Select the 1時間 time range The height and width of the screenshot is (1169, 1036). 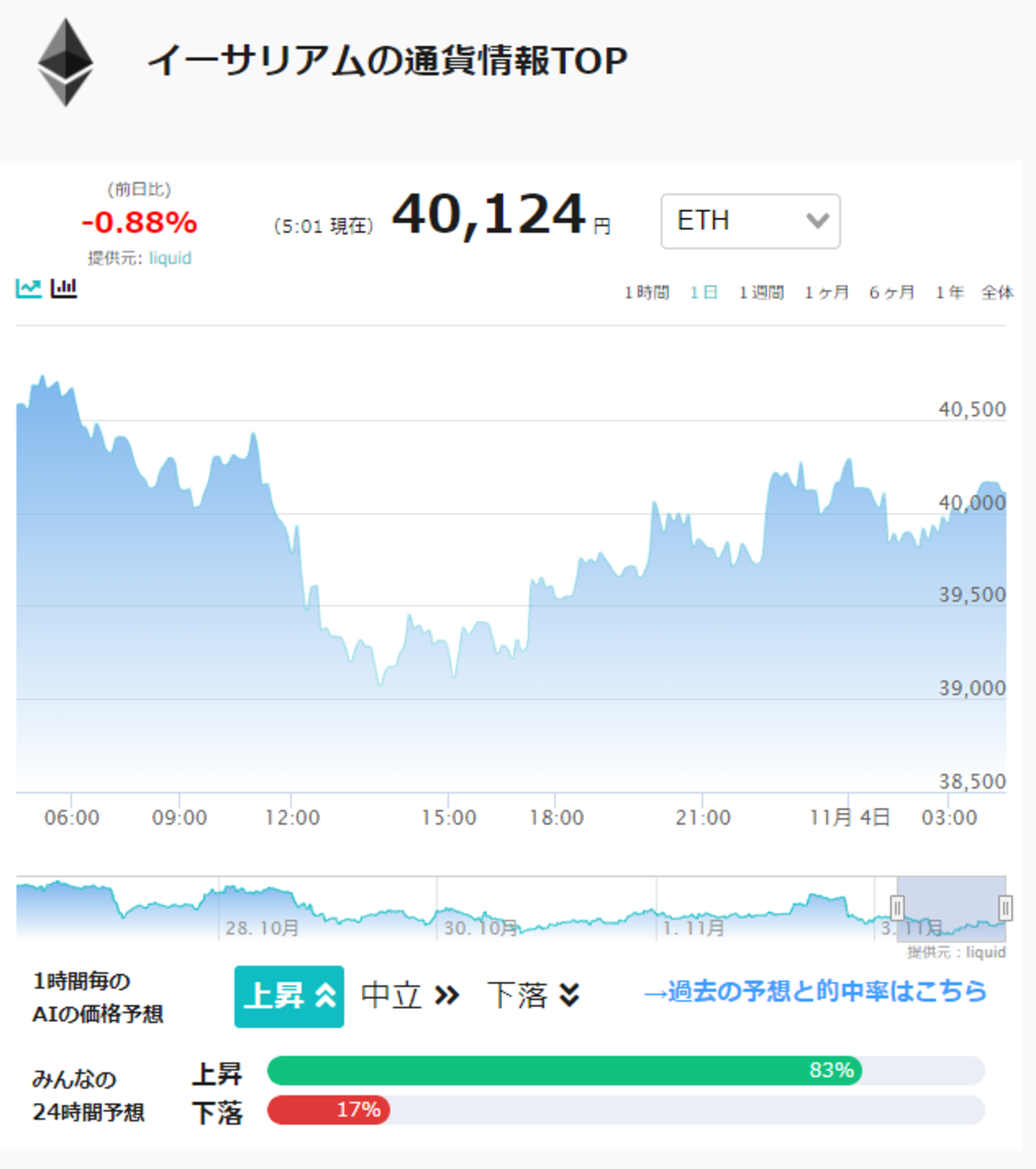647,293
